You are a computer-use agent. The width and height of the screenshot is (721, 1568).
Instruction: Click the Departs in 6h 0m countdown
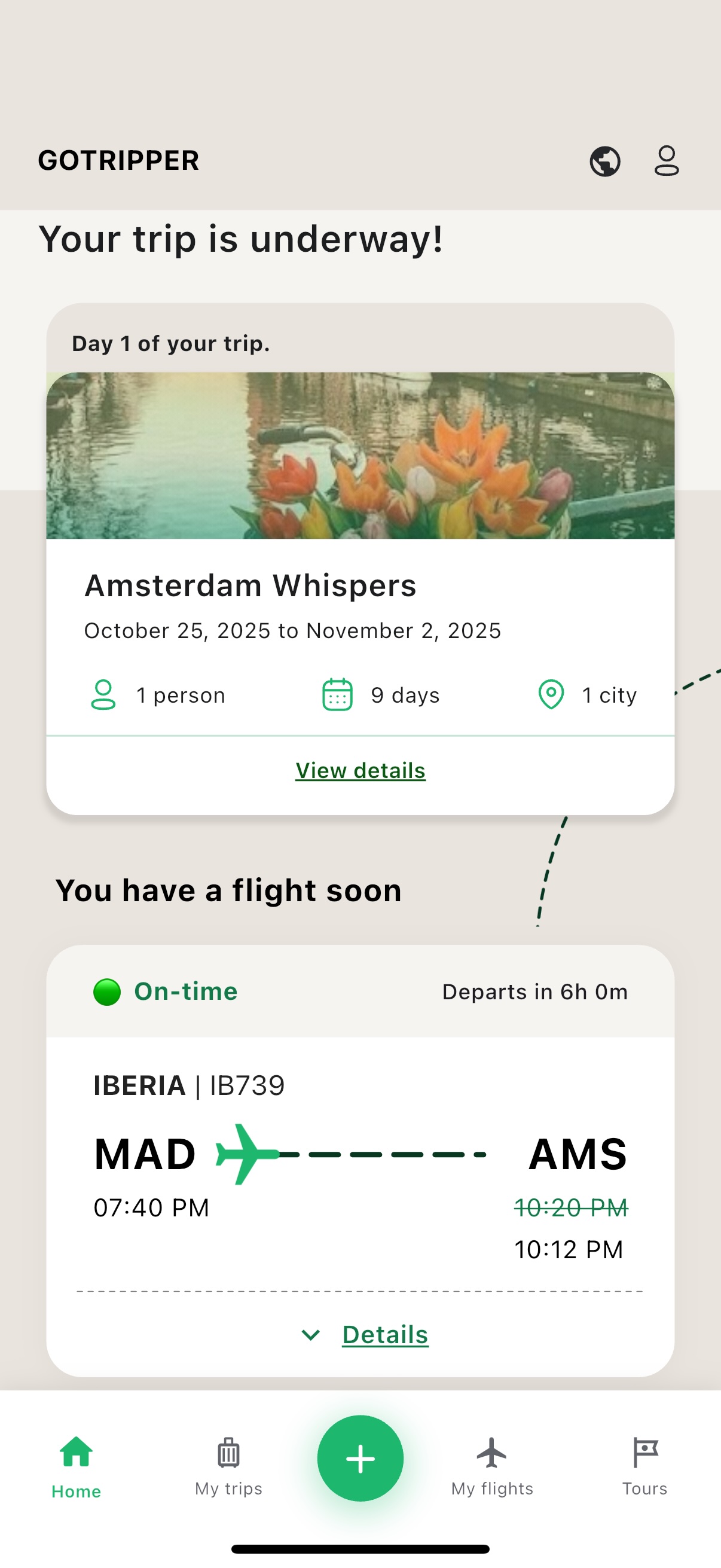(534, 991)
